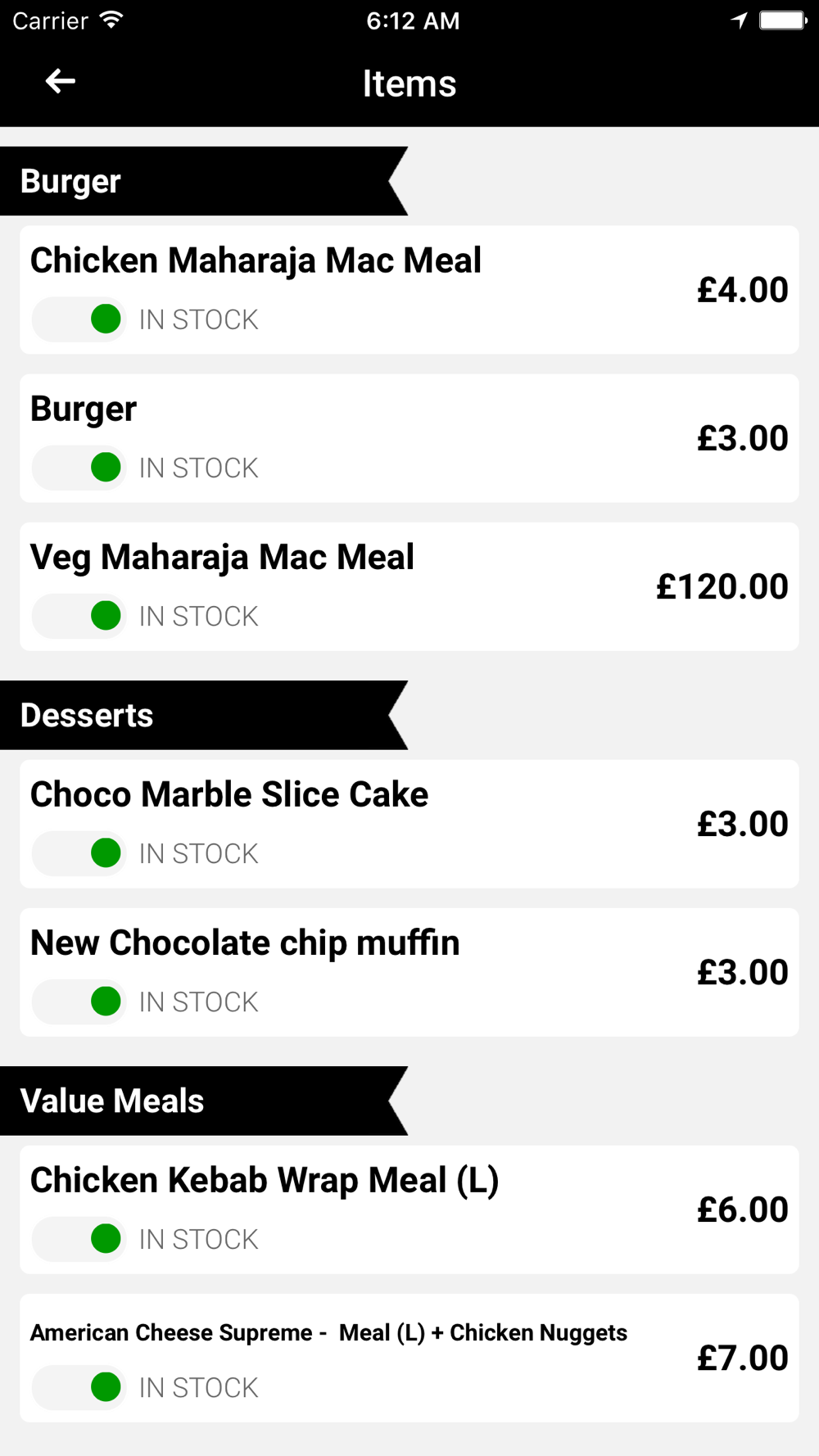Screen dimensions: 819x1456
Task: Toggle Choco Marble Slice Cake stock switch
Action: (x=79, y=853)
